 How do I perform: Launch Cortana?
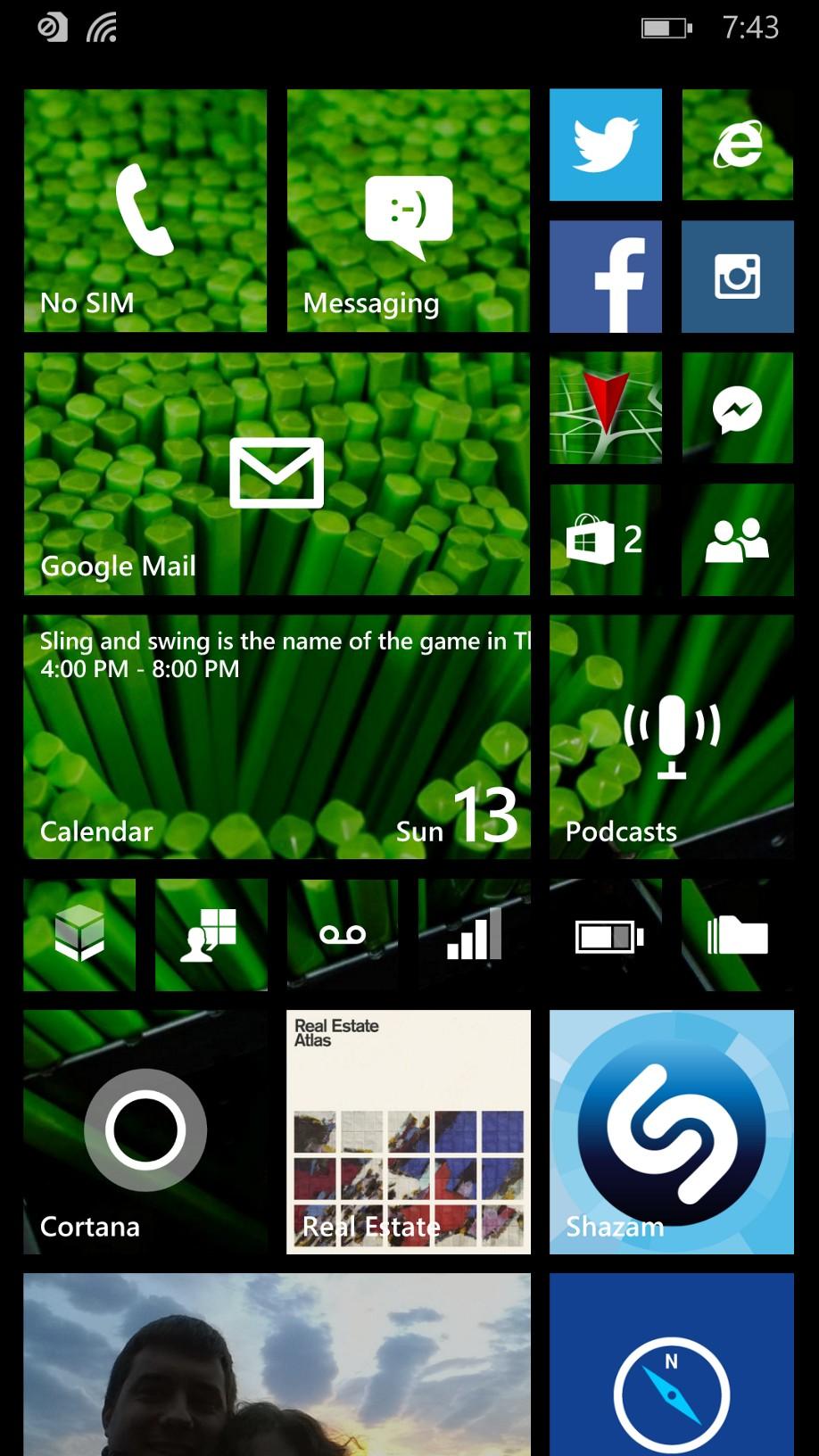(145, 1132)
